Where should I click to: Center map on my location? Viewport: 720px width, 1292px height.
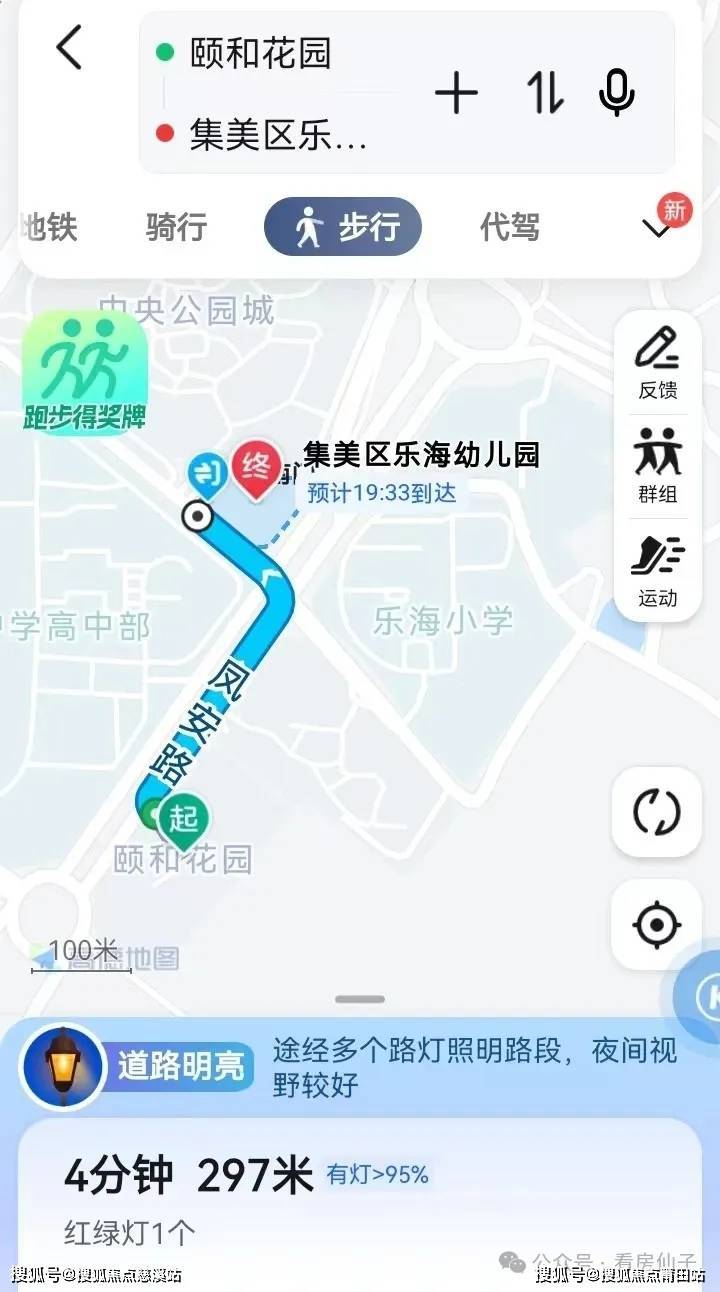coord(657,924)
